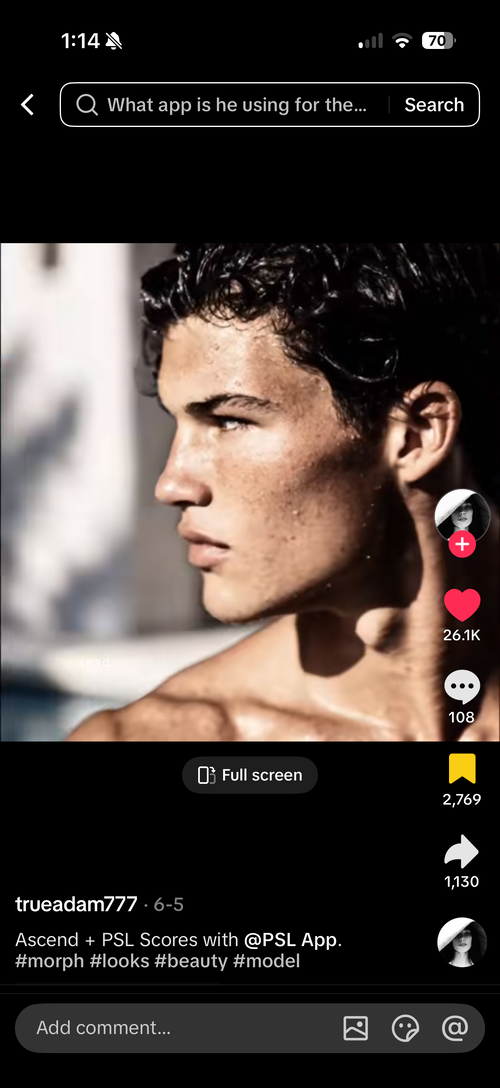The height and width of the screenshot is (1088, 500).
Task: Share this video via arrow icon
Action: (x=462, y=851)
